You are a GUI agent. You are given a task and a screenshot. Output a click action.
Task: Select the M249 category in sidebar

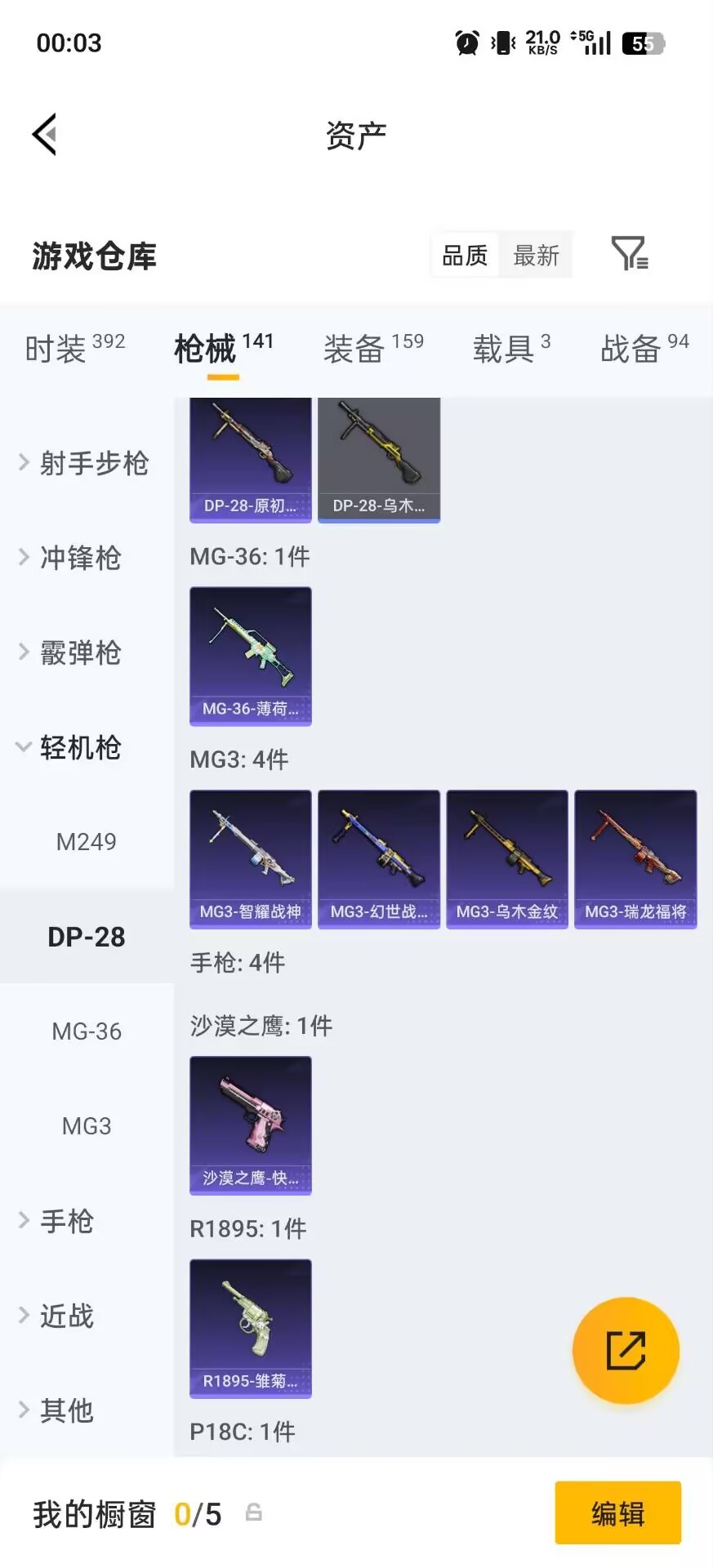click(x=87, y=841)
